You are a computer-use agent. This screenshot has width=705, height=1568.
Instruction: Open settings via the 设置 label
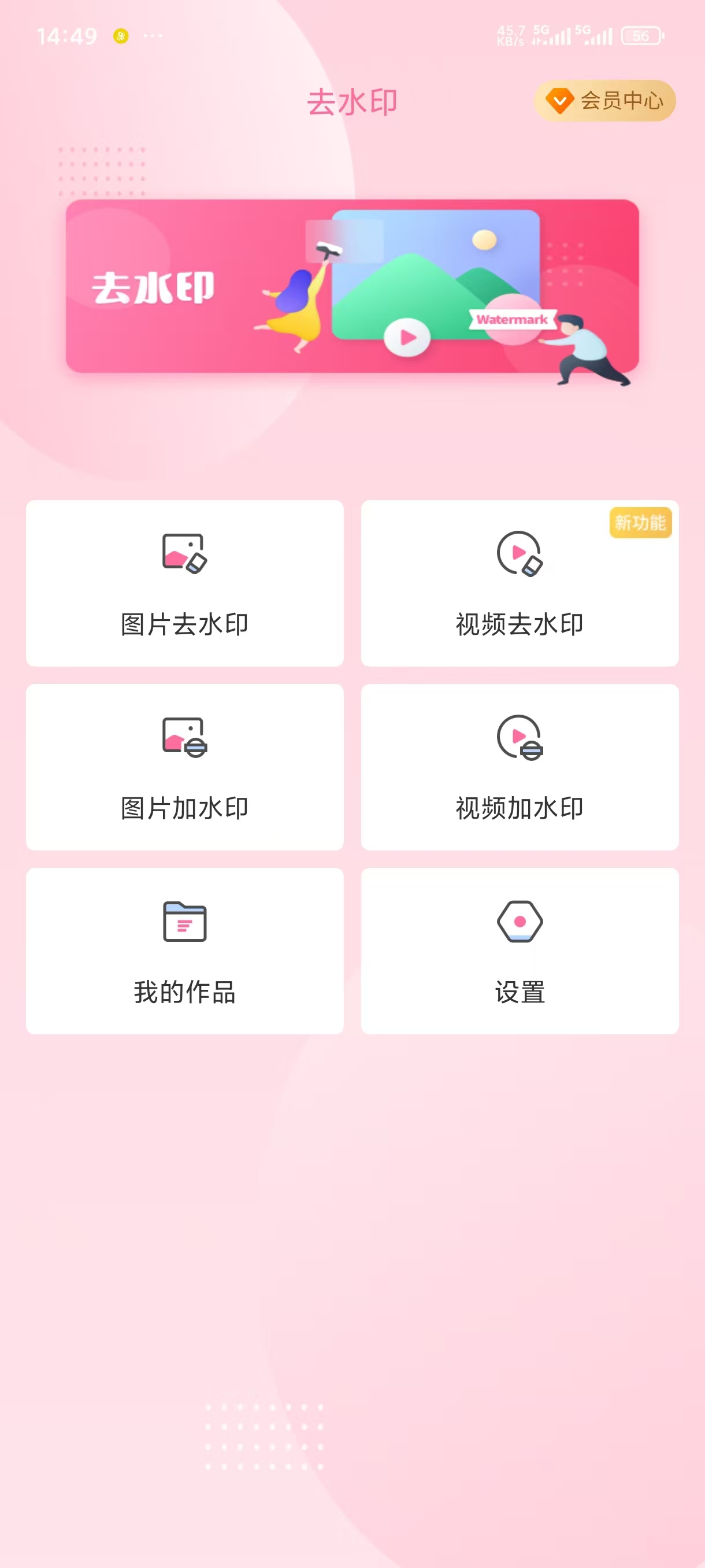[x=520, y=994]
